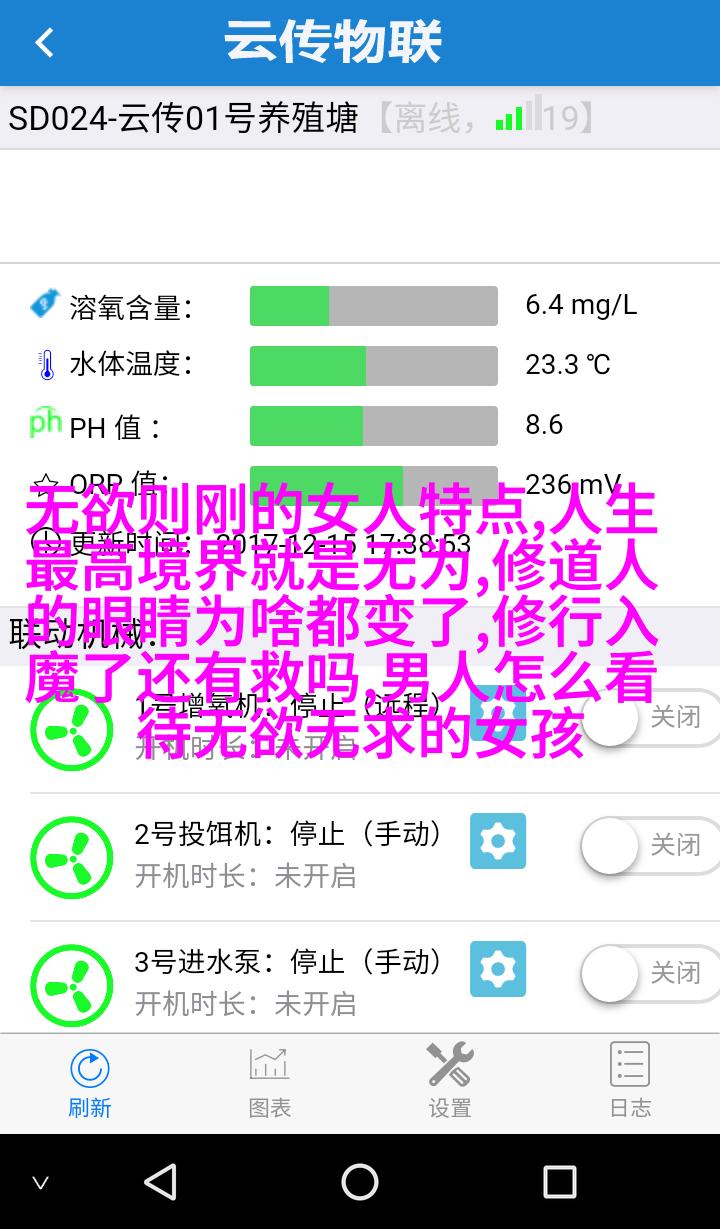Switch to the 设置 tab
Image resolution: width=720 pixels, height=1229 pixels.
[450, 1082]
